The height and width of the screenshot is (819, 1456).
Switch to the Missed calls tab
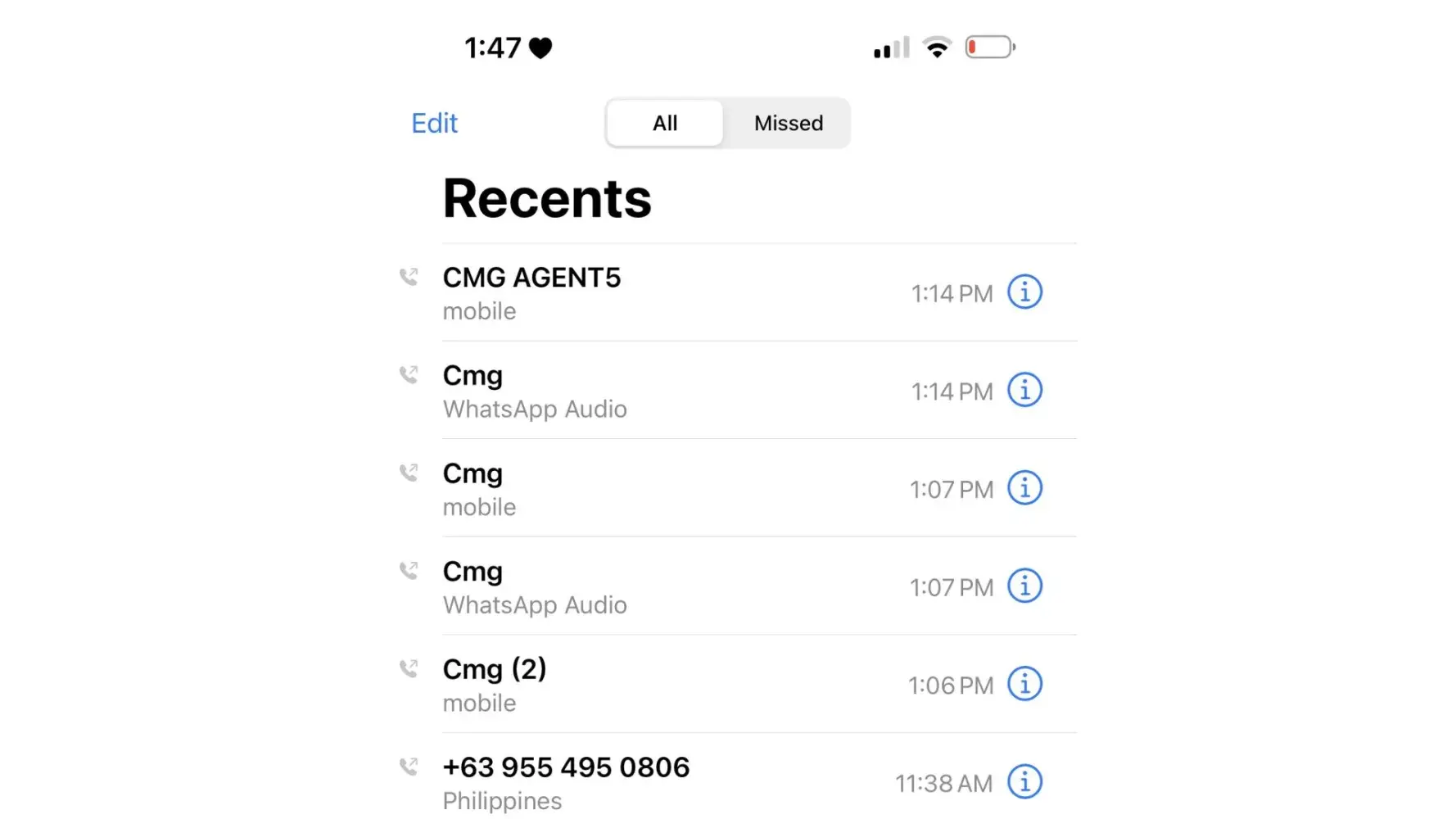pyautogui.click(x=788, y=124)
